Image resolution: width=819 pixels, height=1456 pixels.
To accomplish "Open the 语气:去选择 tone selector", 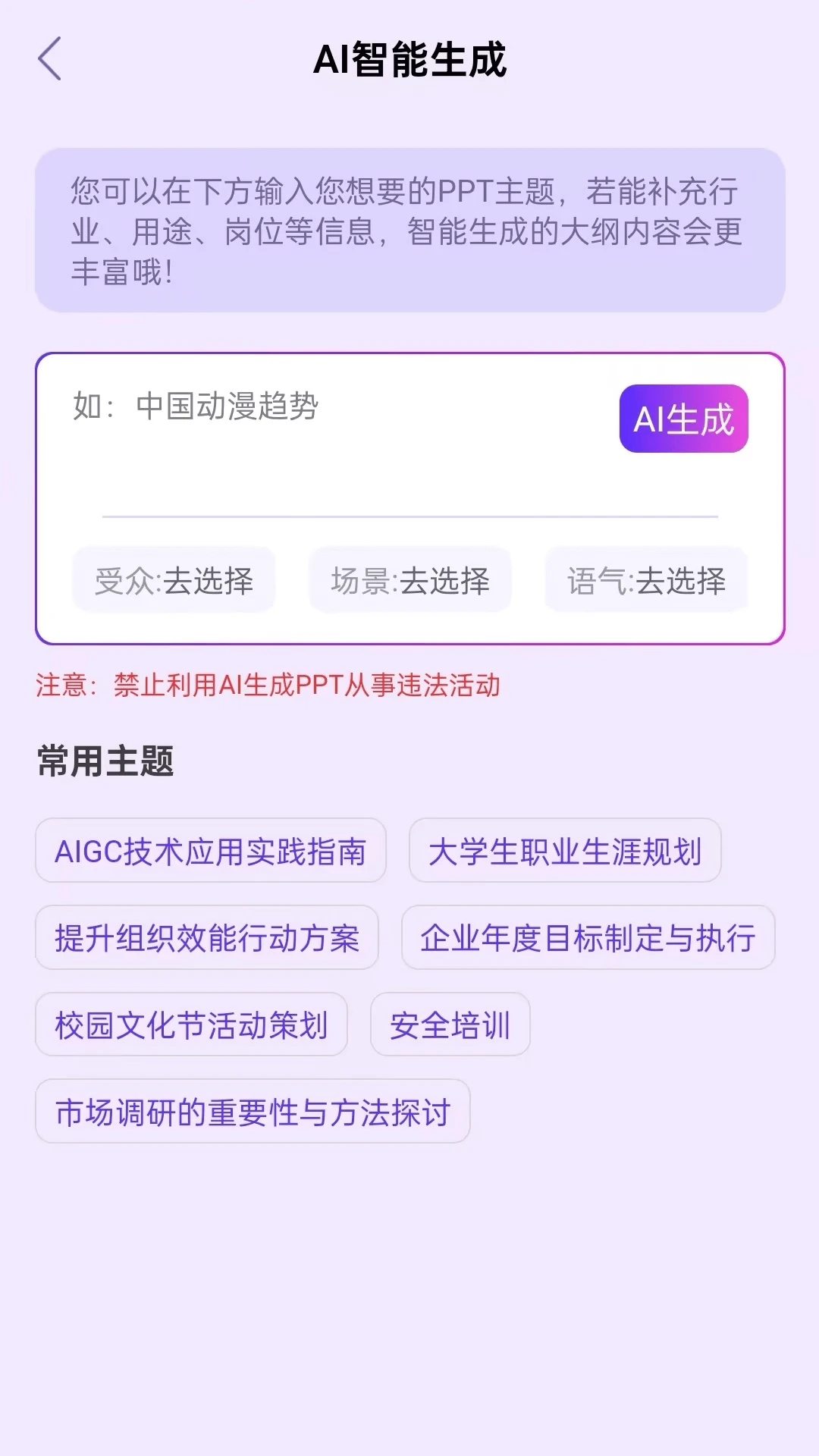I will pos(646,579).
